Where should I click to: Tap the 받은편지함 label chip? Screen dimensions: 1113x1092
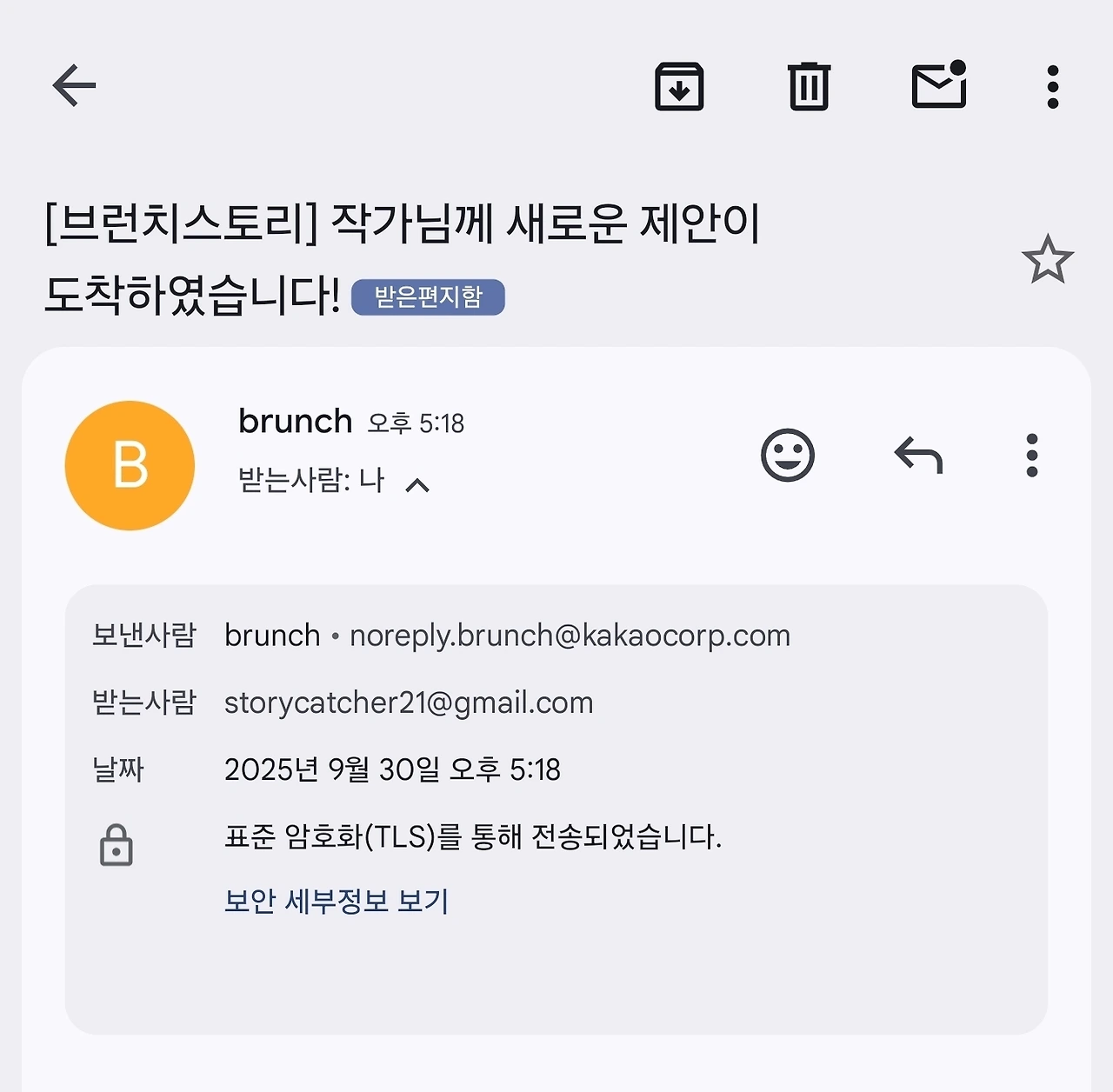[x=428, y=296]
